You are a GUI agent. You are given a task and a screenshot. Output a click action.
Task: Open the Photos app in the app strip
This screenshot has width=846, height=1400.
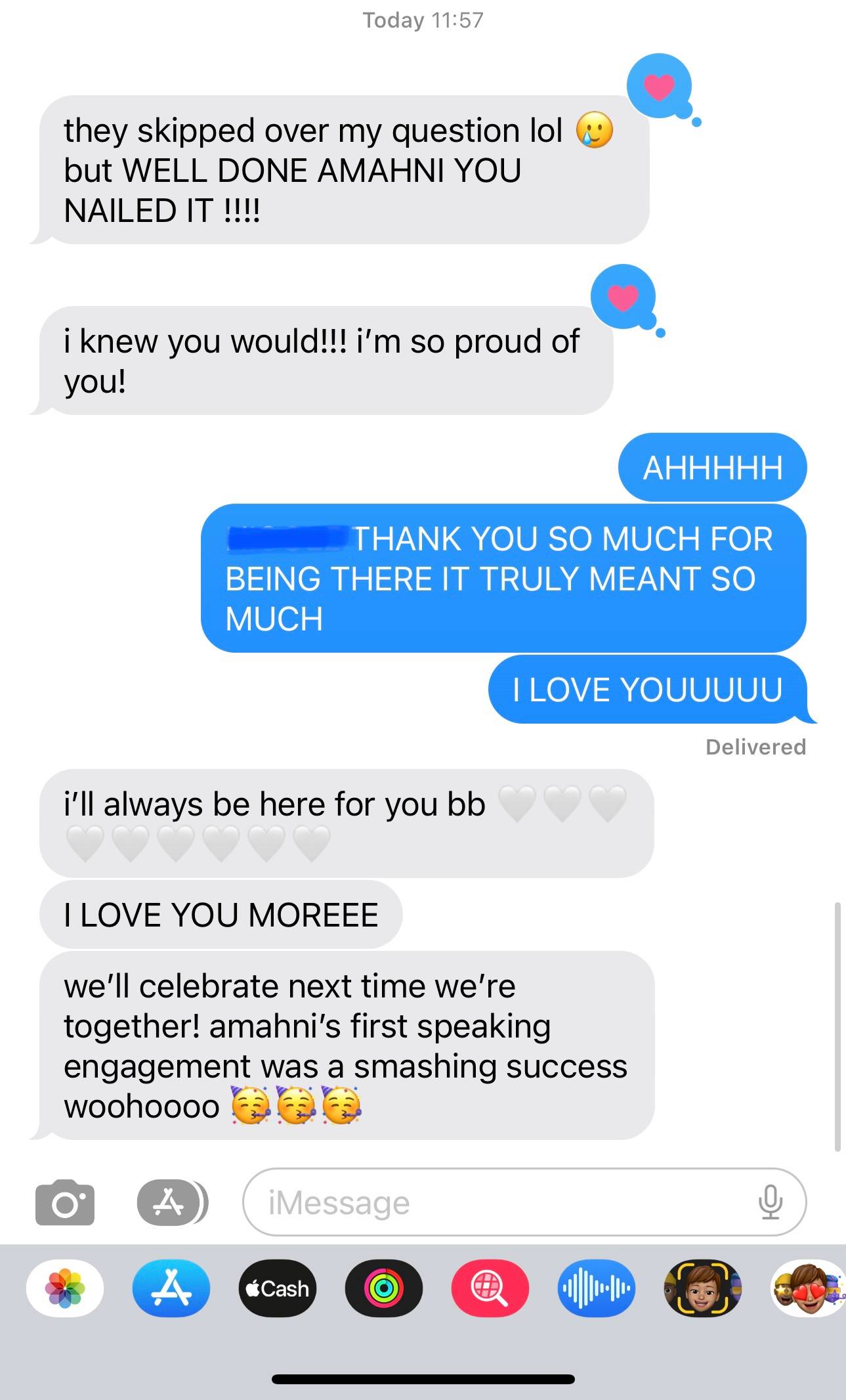click(x=64, y=1289)
